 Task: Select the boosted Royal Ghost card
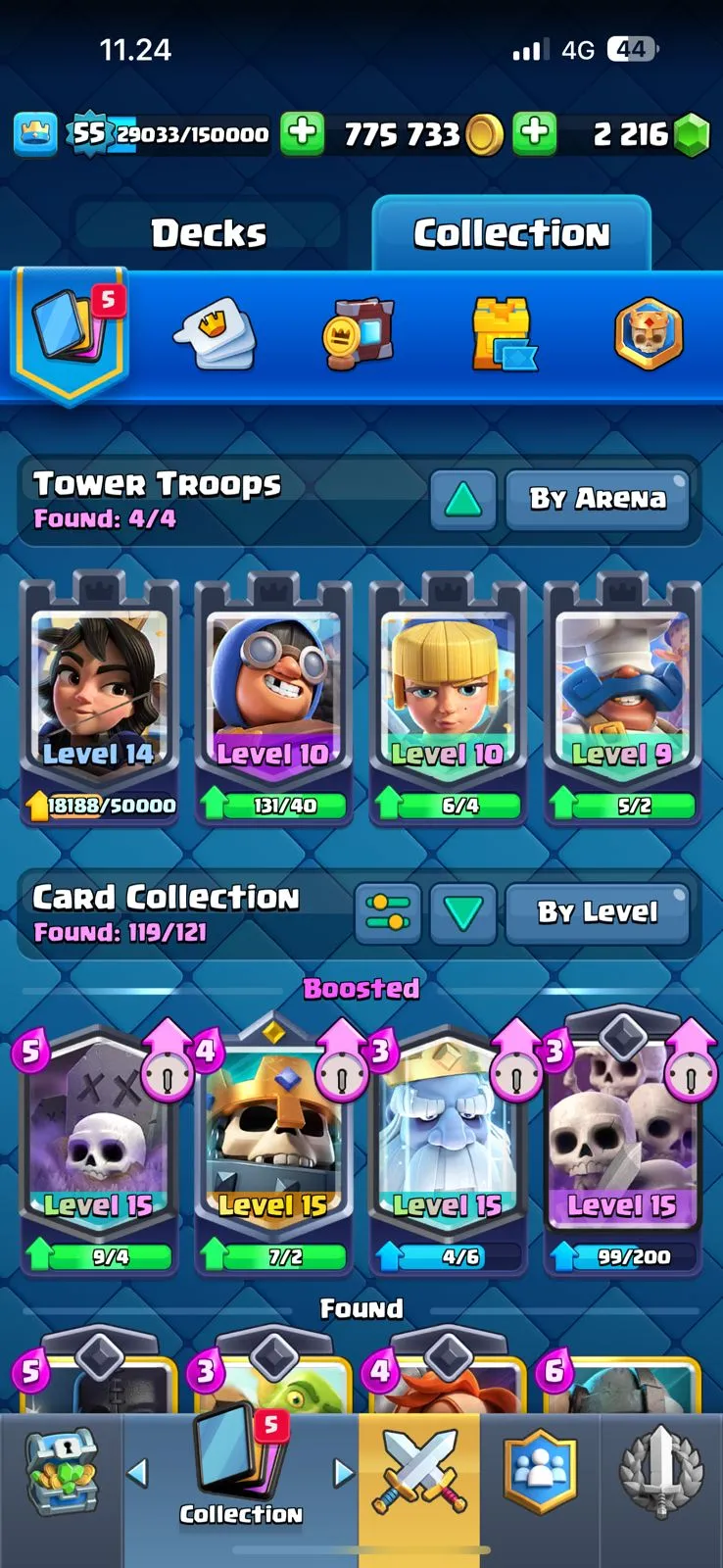(447, 1147)
